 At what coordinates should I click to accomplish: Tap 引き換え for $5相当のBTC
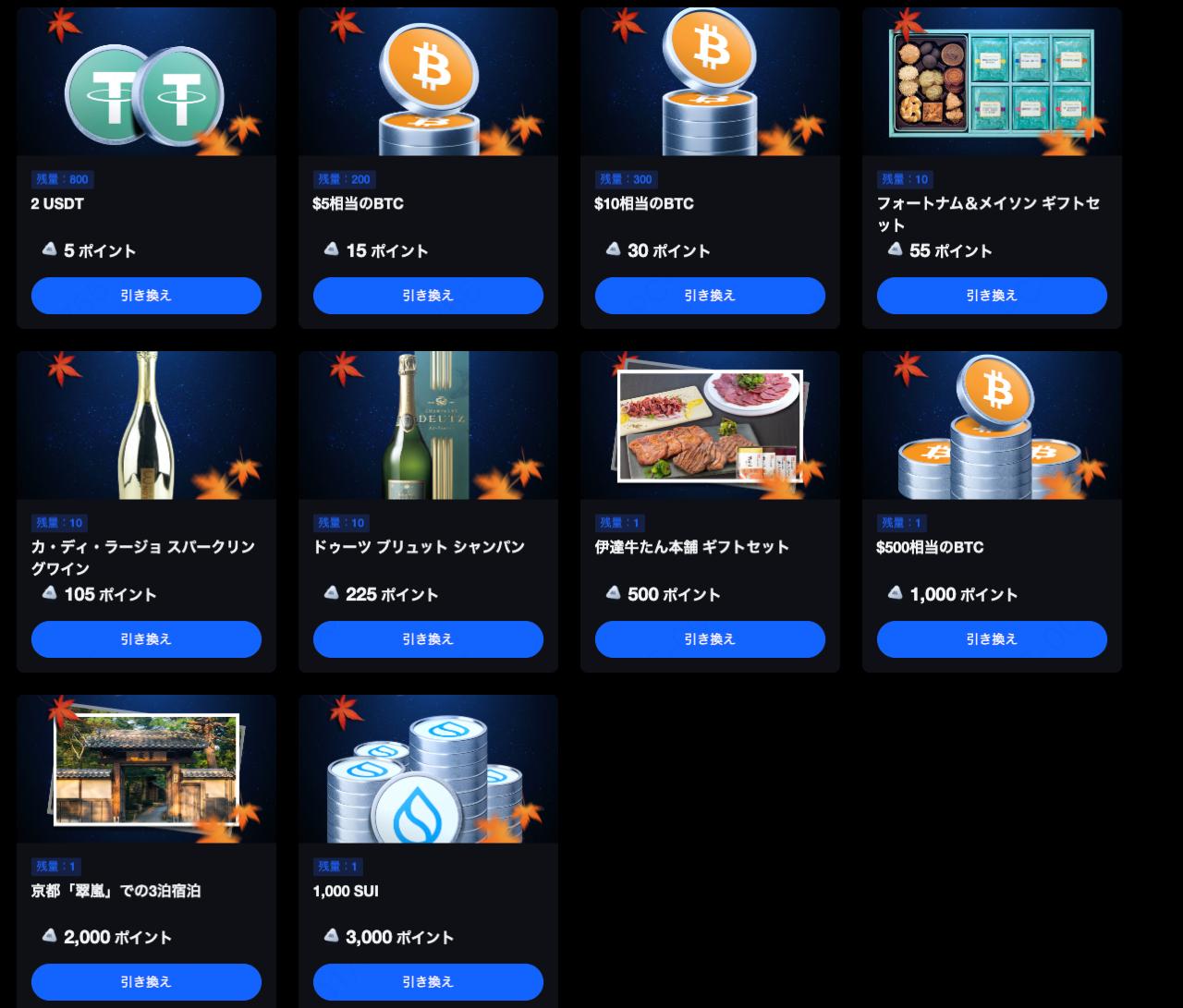click(x=428, y=296)
